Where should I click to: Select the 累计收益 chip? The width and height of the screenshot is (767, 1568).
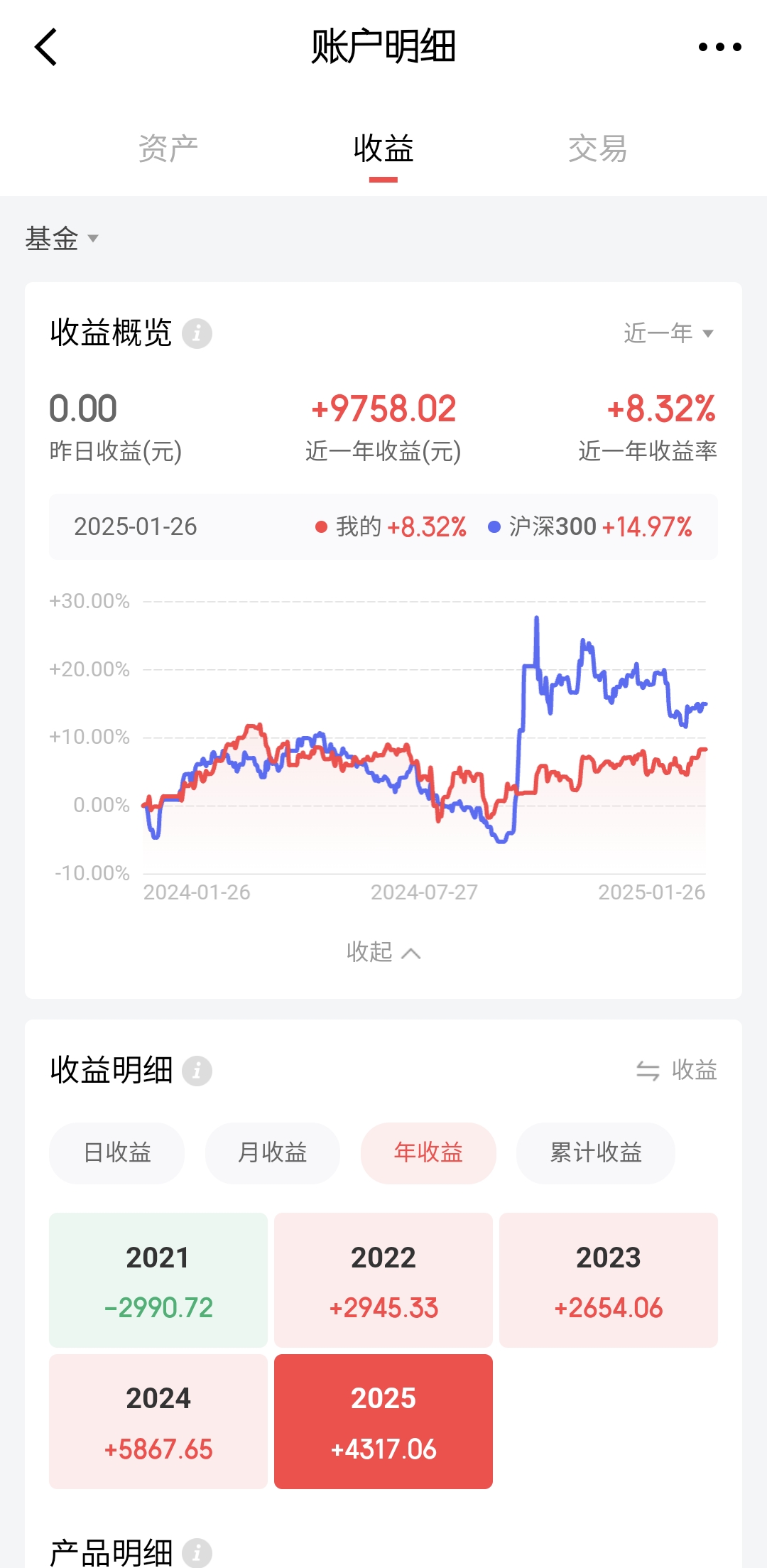(x=596, y=1152)
